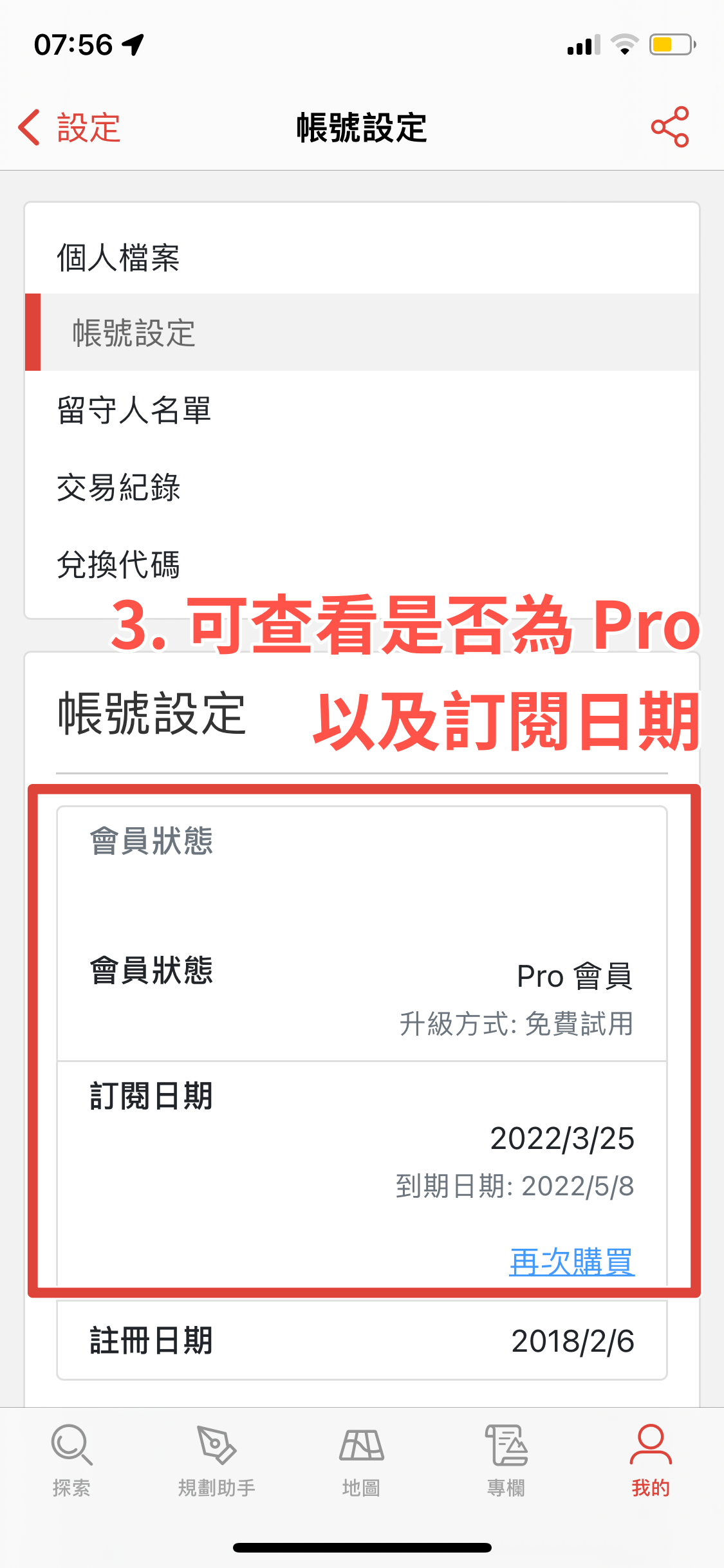This screenshot has height=1568, width=724.
Task: Go to the 專欄 tab
Action: pos(506,1460)
